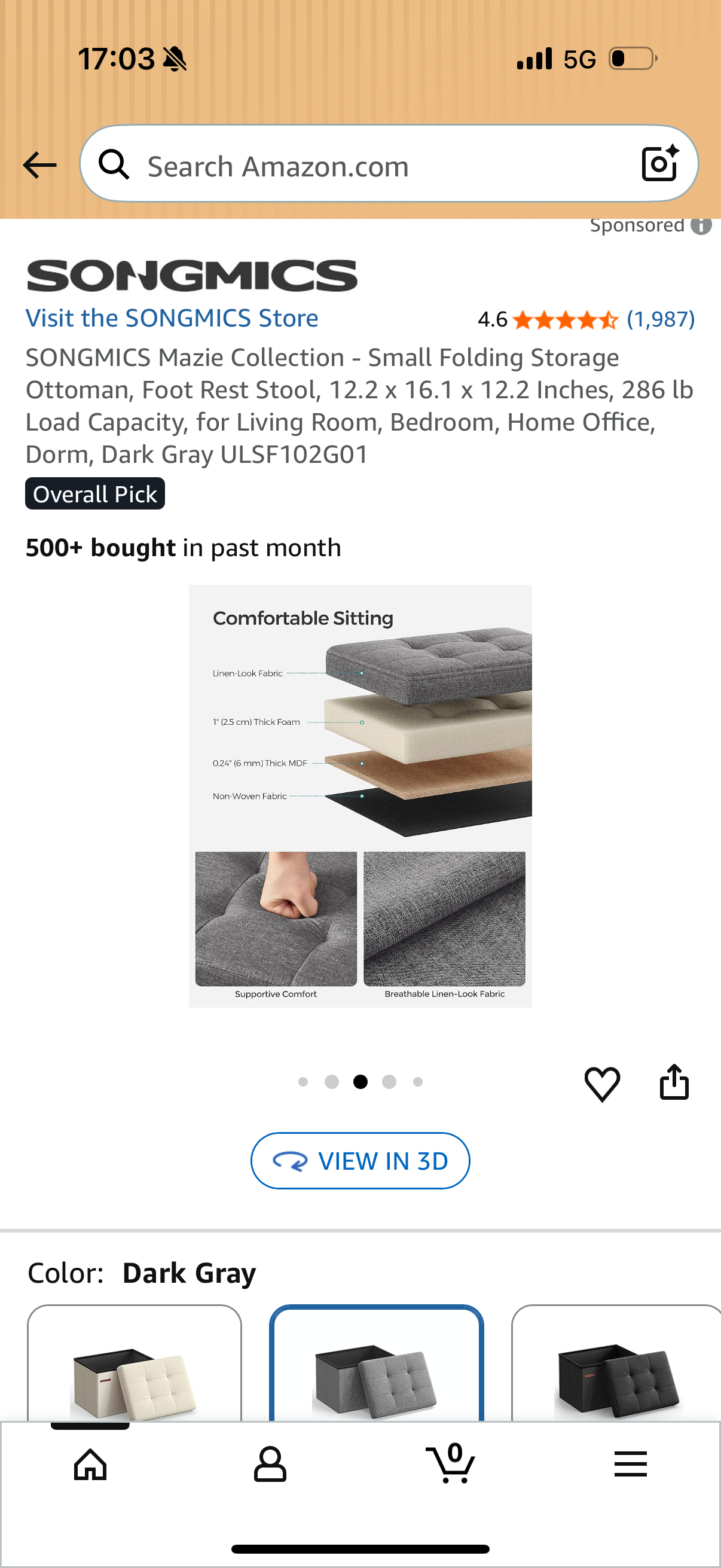Select the dark gray color option

click(x=376, y=1363)
